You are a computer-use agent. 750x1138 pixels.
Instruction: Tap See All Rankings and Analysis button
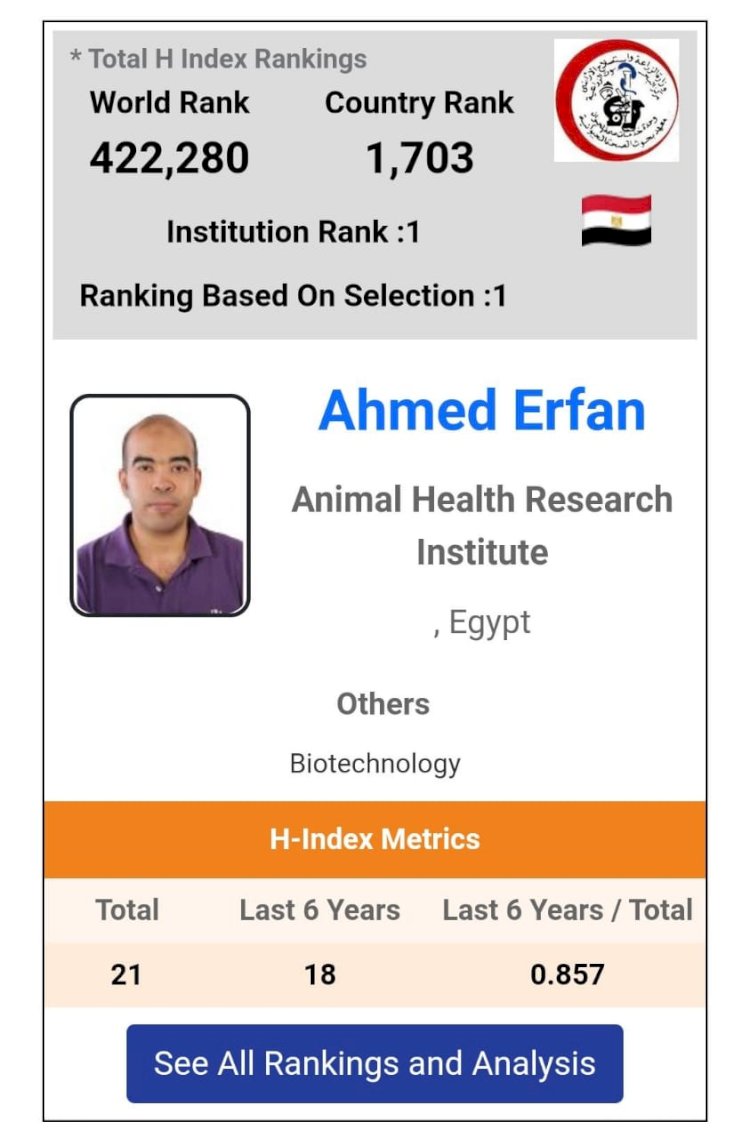pos(374,1063)
